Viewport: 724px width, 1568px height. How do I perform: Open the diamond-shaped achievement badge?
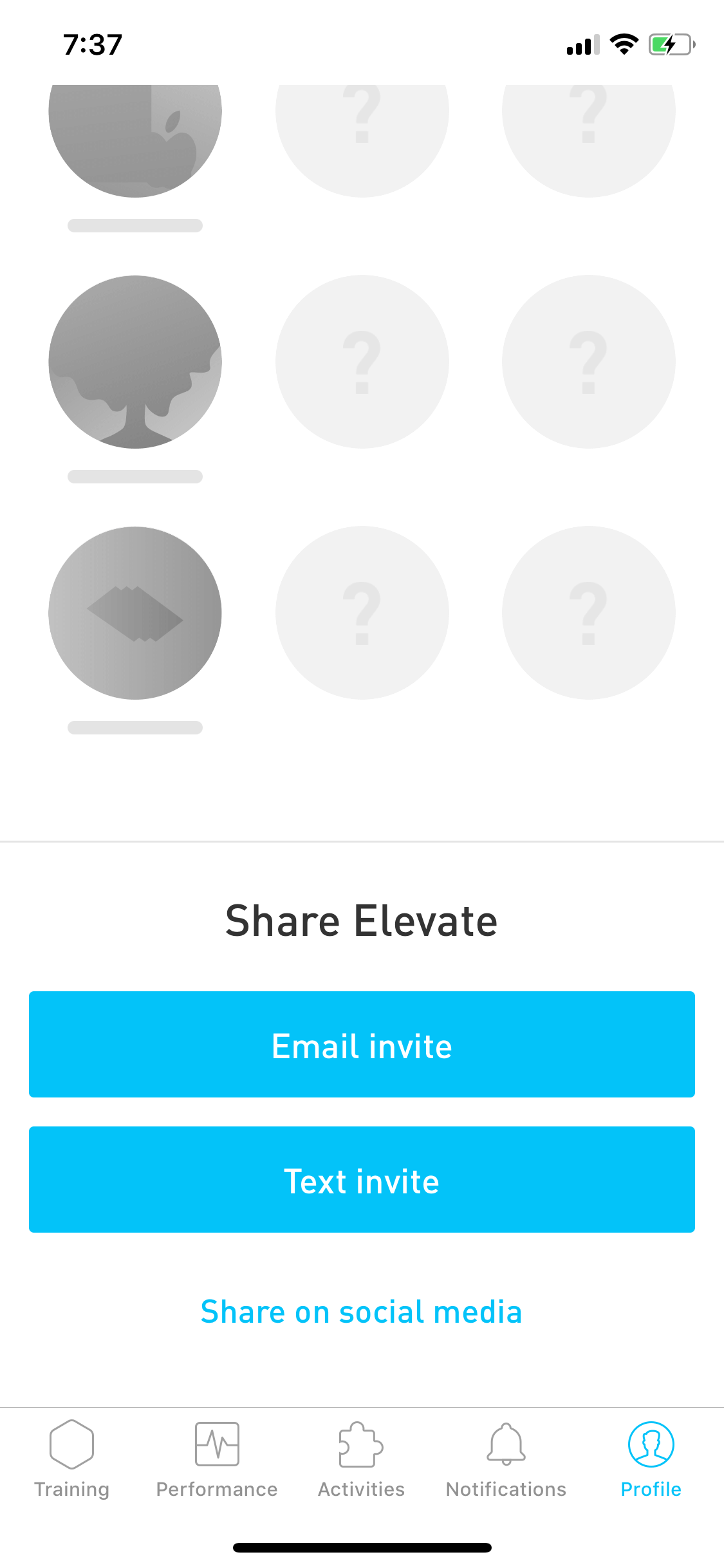(x=135, y=613)
